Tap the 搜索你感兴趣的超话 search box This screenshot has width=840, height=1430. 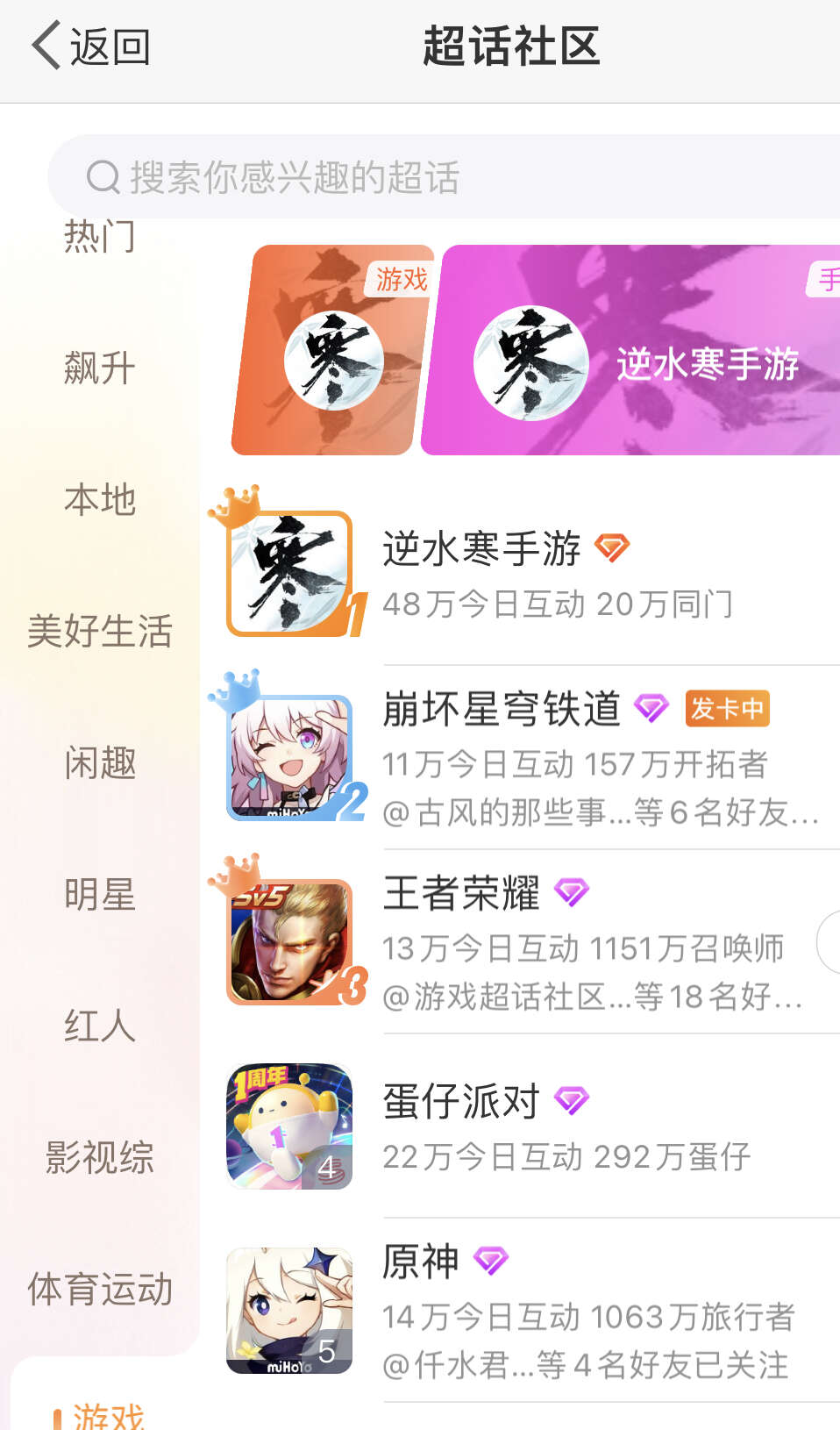tap(438, 177)
